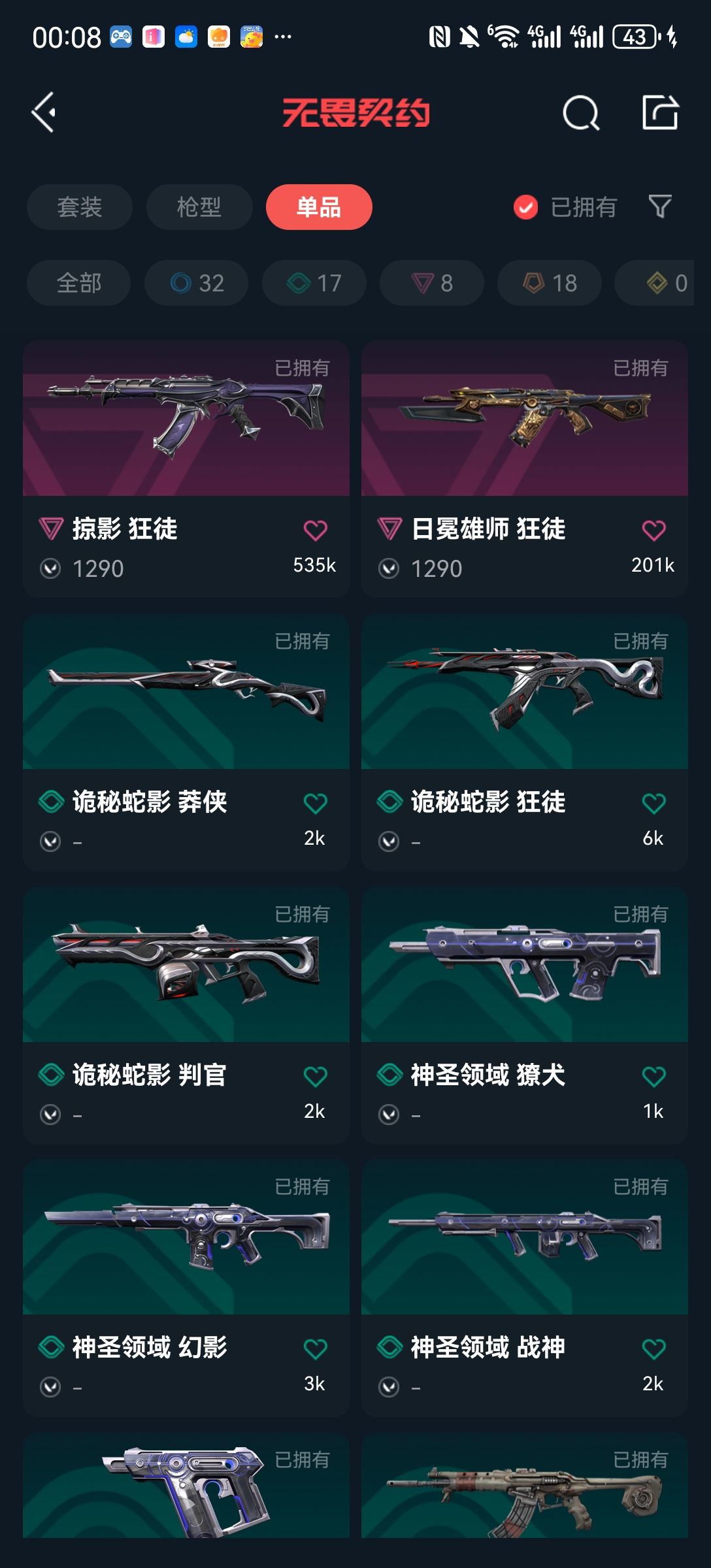Screen dimensions: 711x1568
Task: Toggle the 已拥有 checkbox
Action: [526, 208]
